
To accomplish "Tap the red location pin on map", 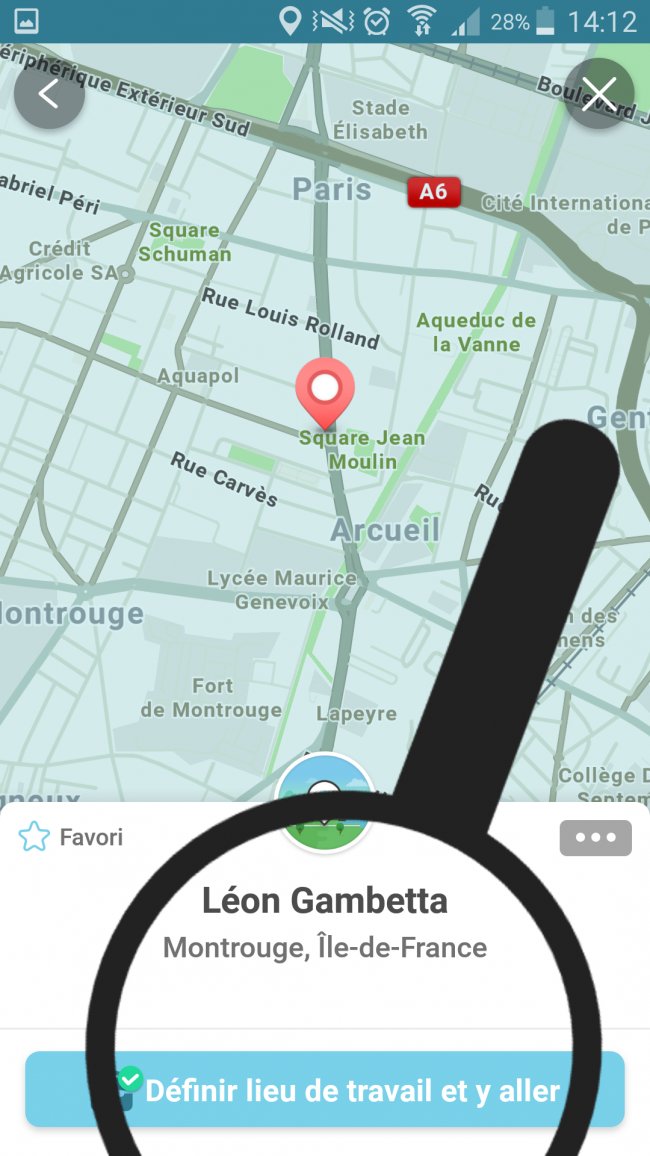I will point(325,391).
